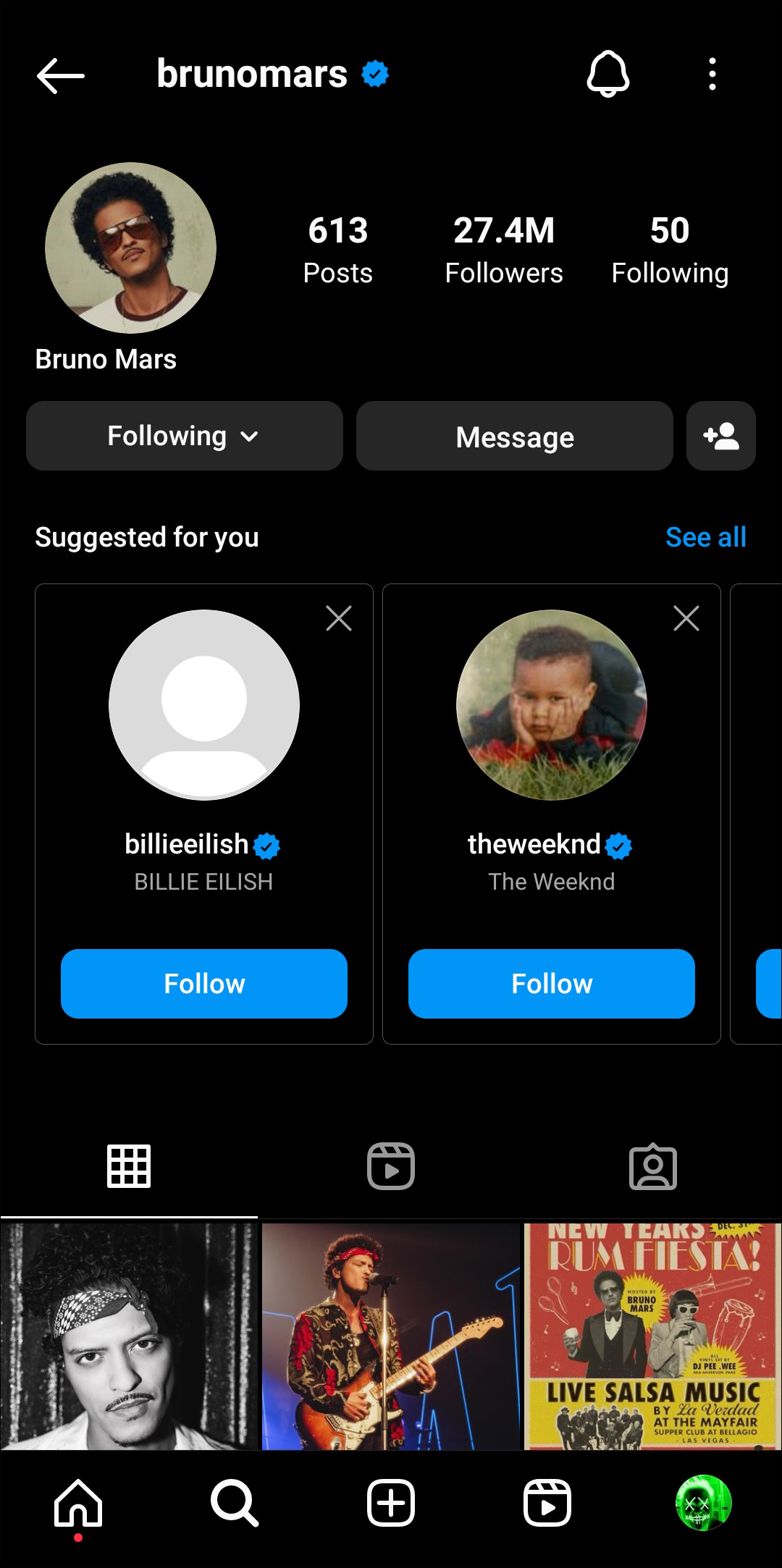This screenshot has height=1568, width=782.
Task: Switch to the Reels profile tab
Action: pyautogui.click(x=391, y=1166)
